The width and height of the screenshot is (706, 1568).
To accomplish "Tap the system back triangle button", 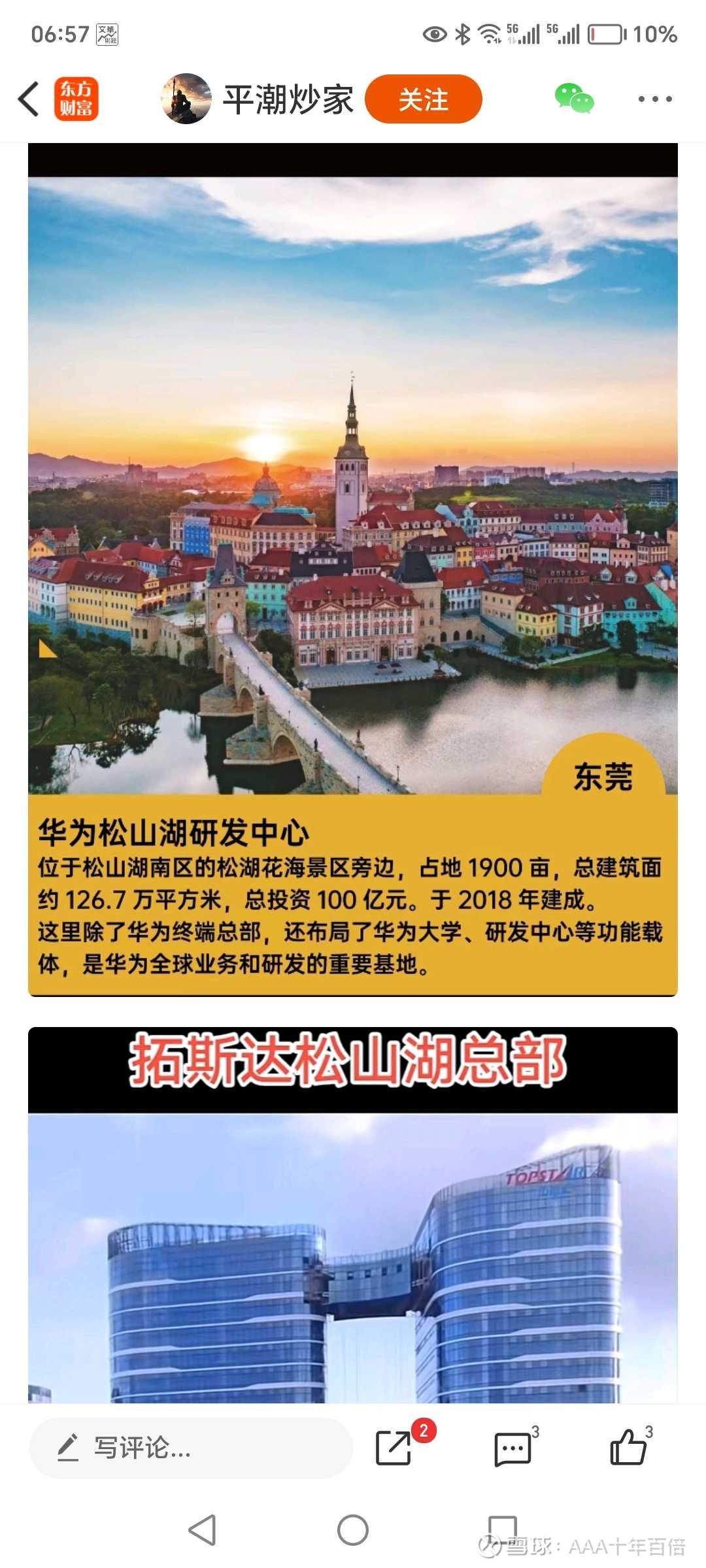I will 202,1530.
